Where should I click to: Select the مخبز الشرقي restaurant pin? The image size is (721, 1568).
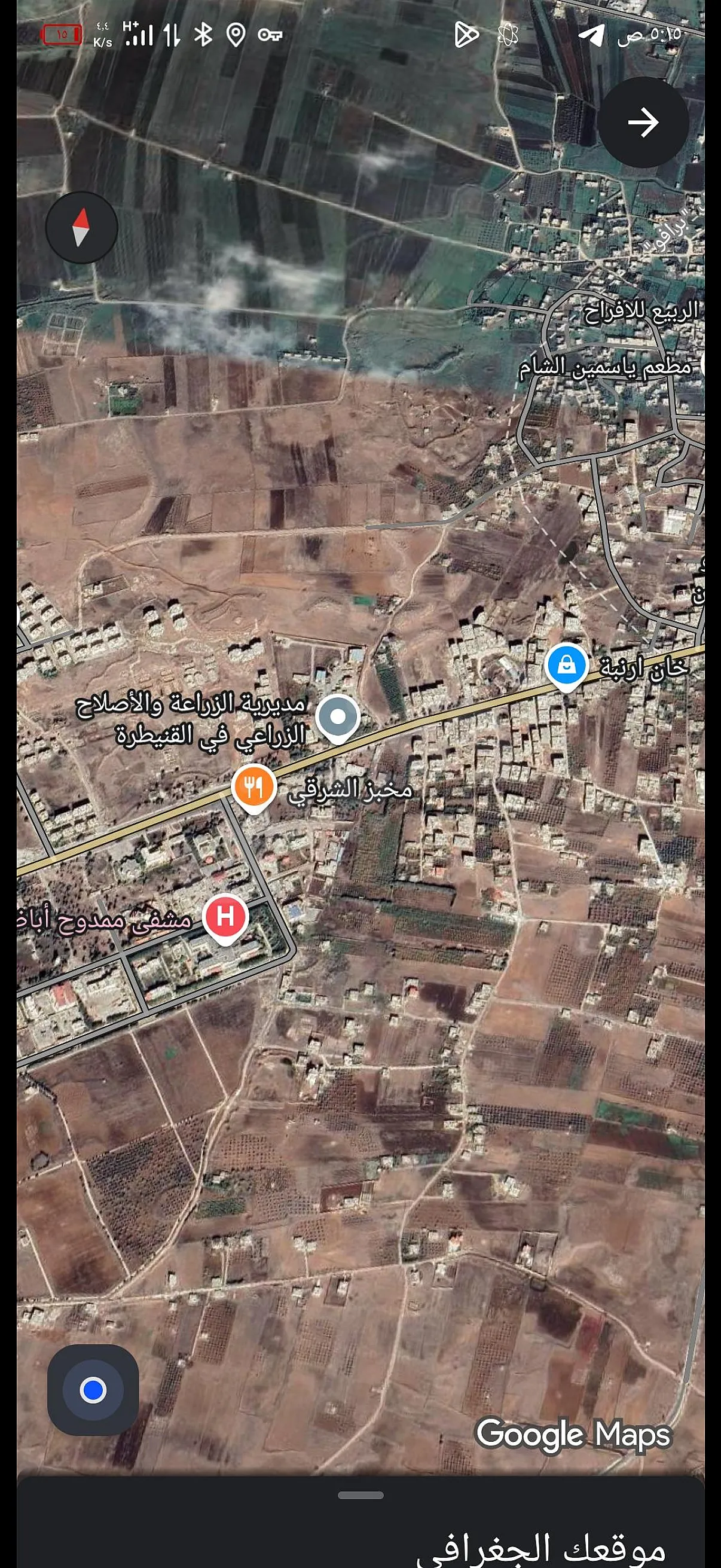253,789
